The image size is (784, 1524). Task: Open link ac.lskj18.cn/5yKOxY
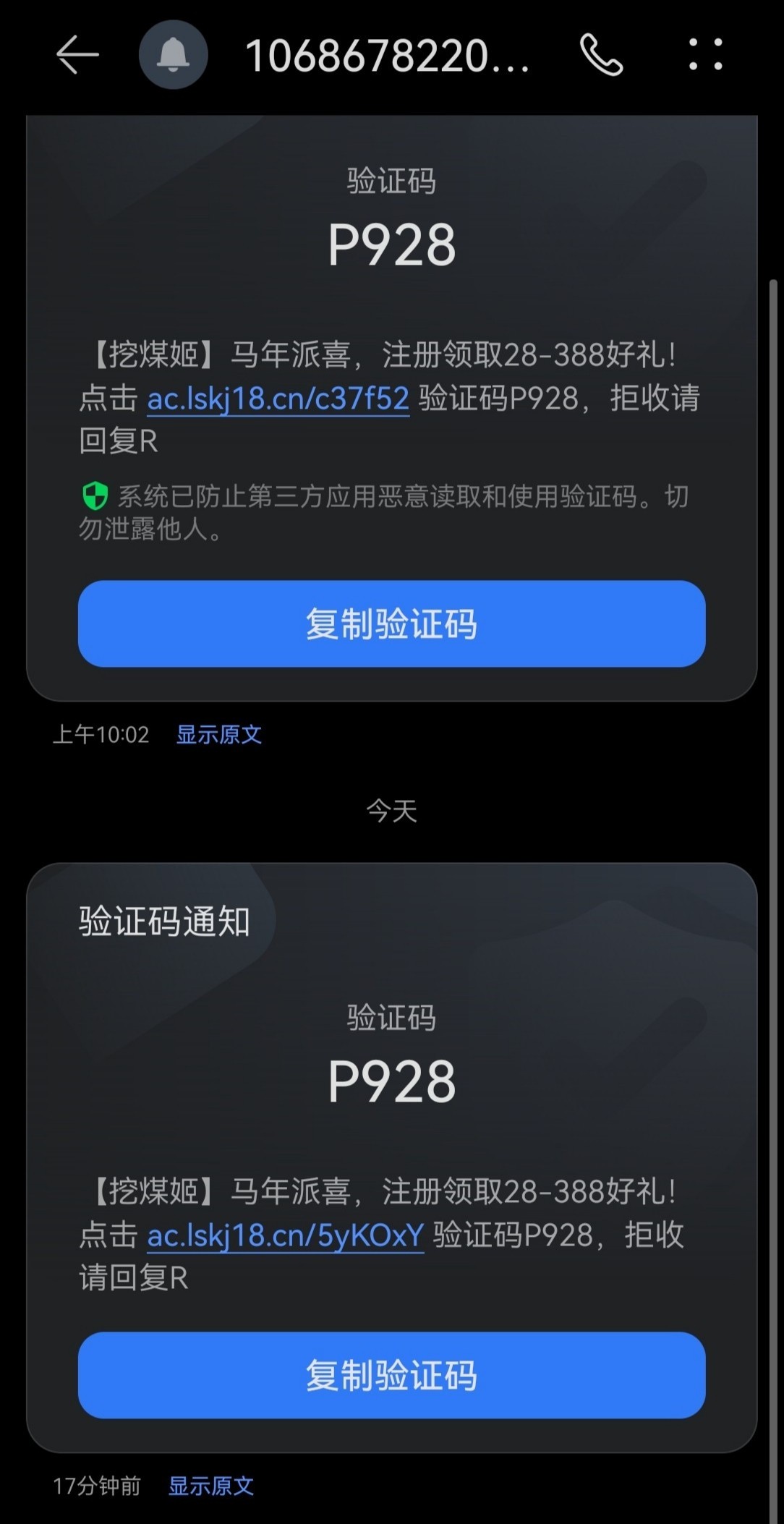[286, 1235]
